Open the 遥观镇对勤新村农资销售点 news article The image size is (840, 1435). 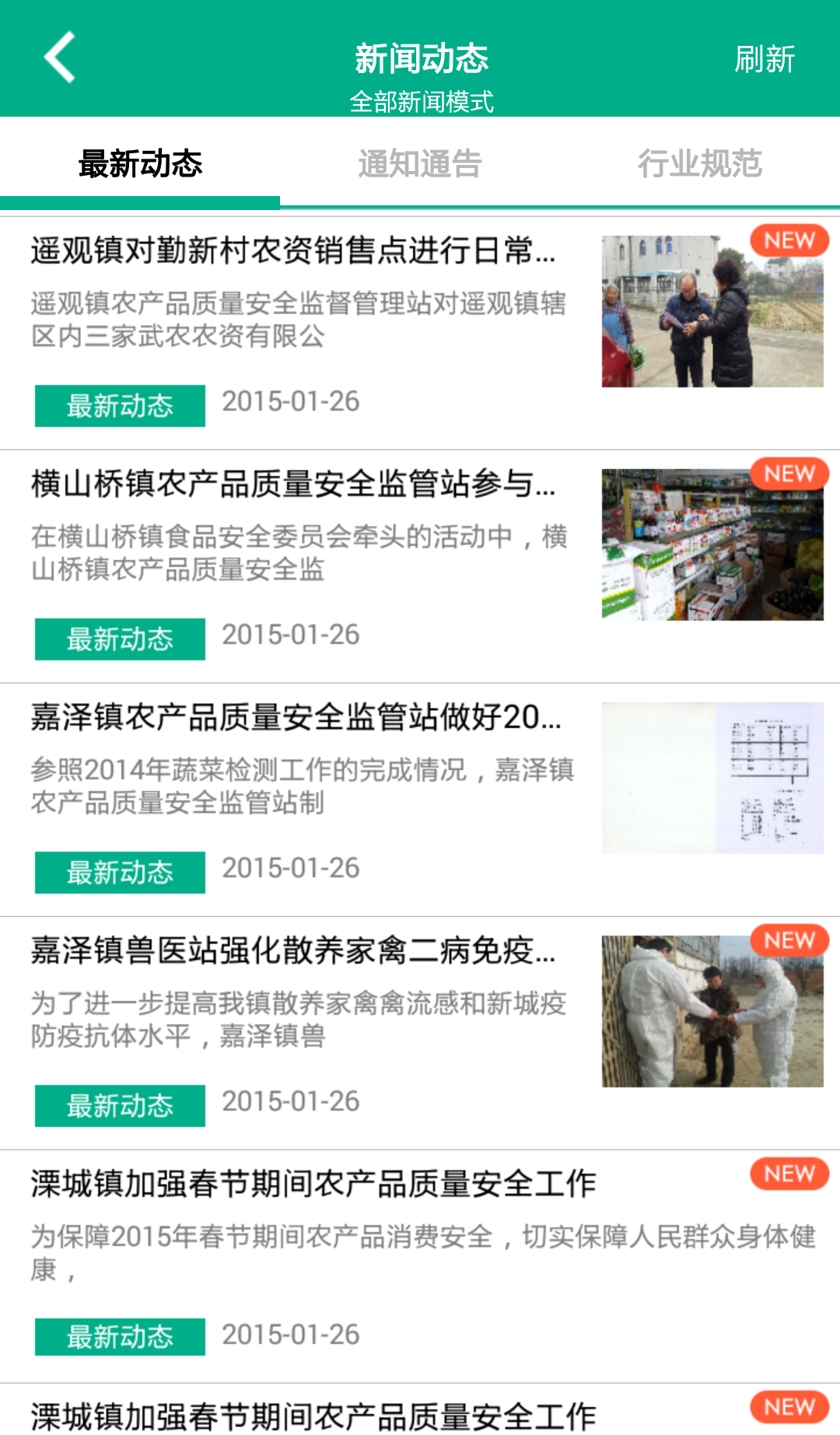(293, 251)
